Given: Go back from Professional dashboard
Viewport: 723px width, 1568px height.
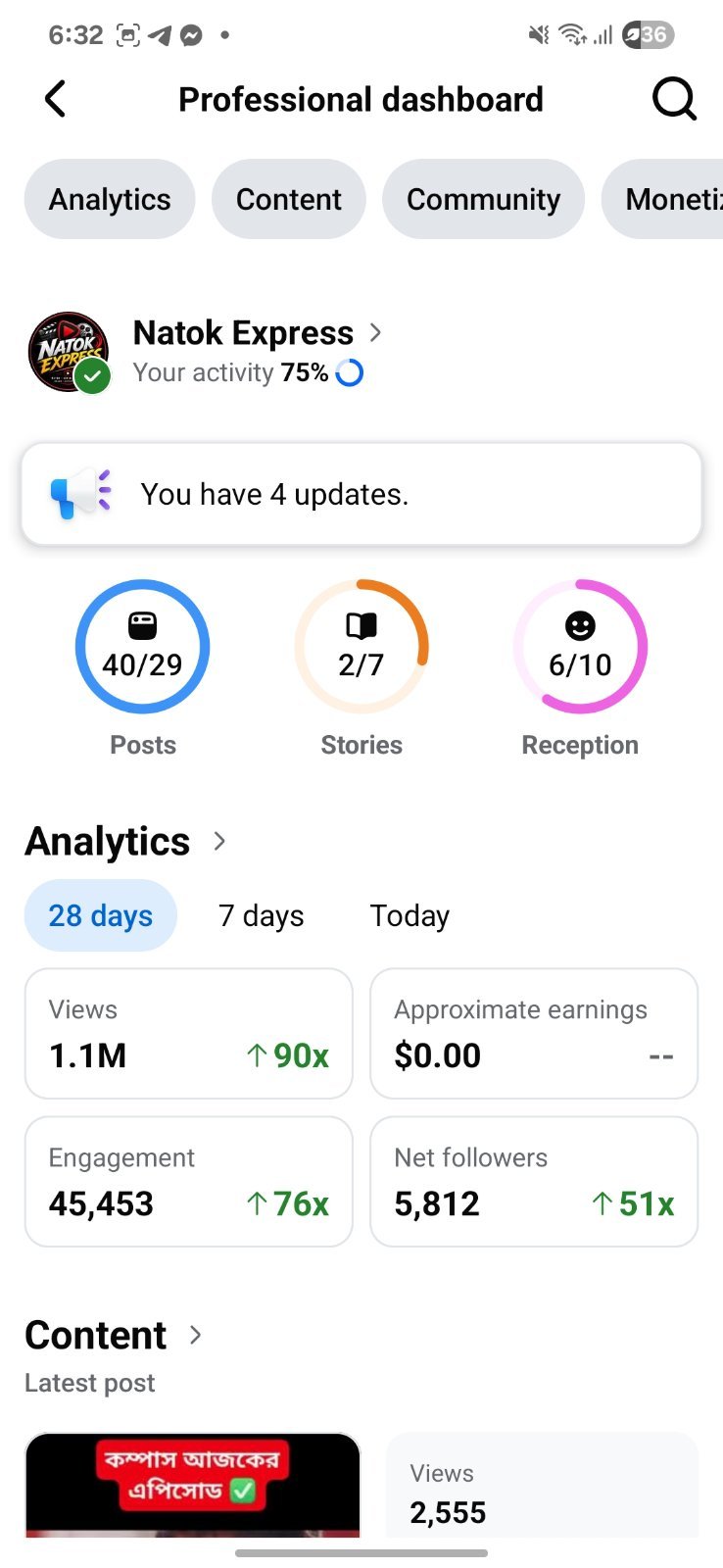Looking at the screenshot, I should pos(56,99).
